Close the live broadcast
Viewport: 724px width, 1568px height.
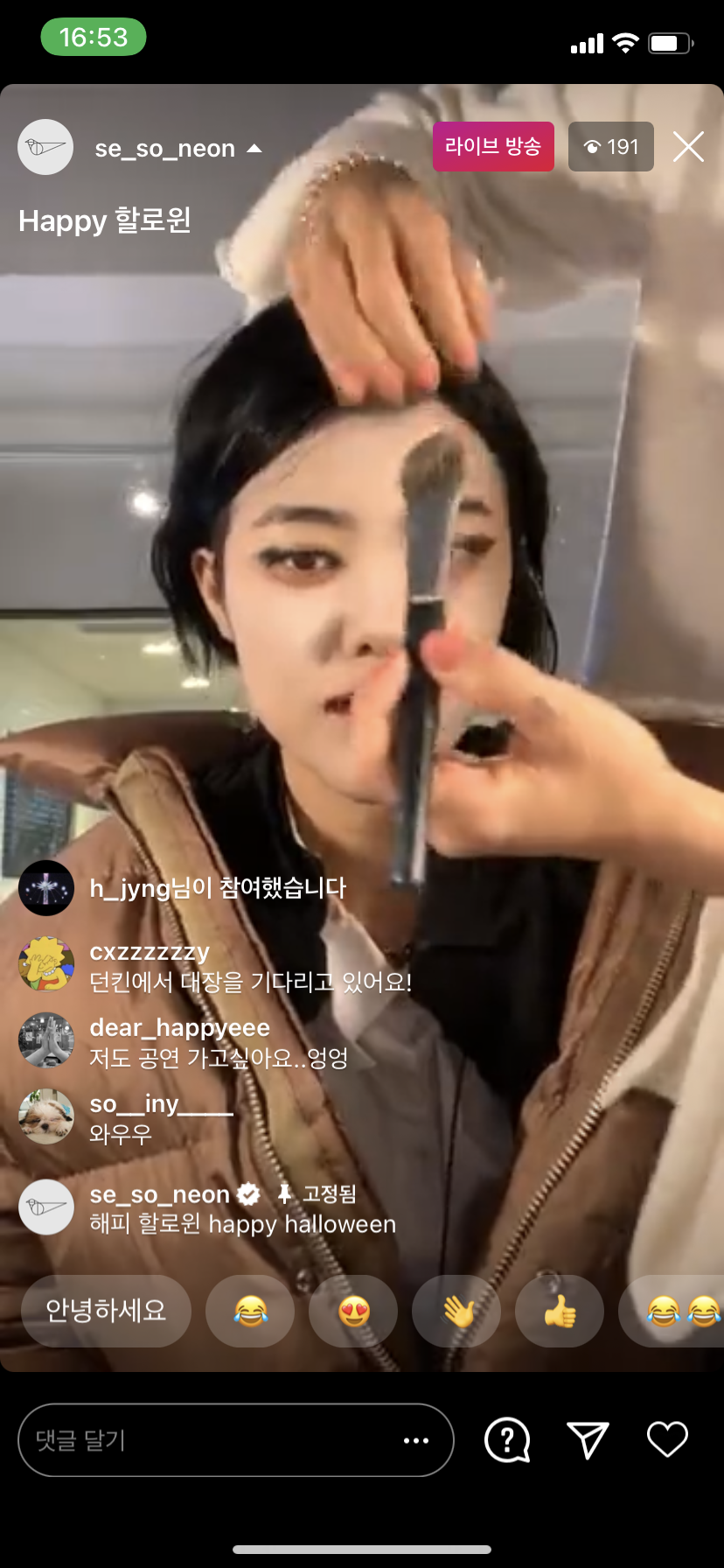click(x=688, y=147)
